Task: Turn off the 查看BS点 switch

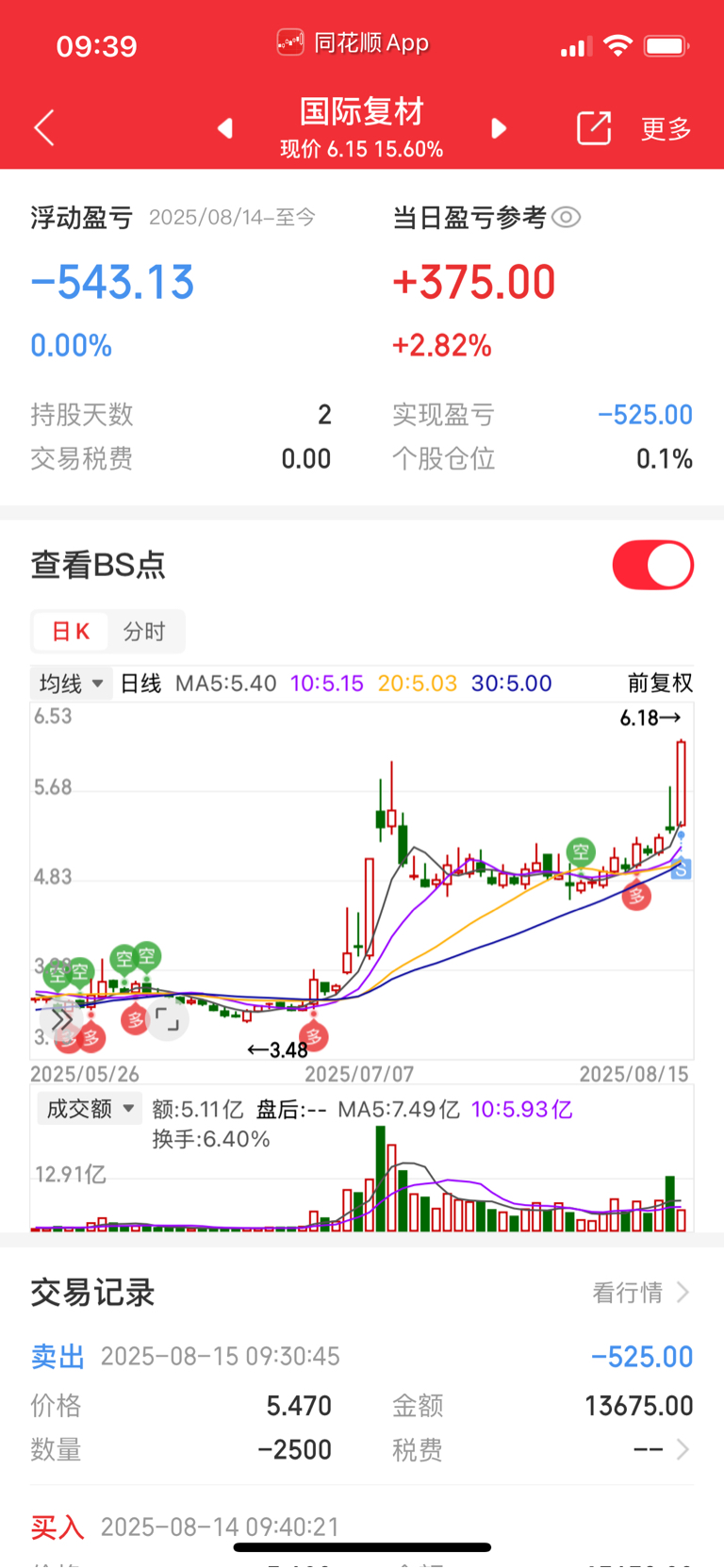Action: [653, 565]
